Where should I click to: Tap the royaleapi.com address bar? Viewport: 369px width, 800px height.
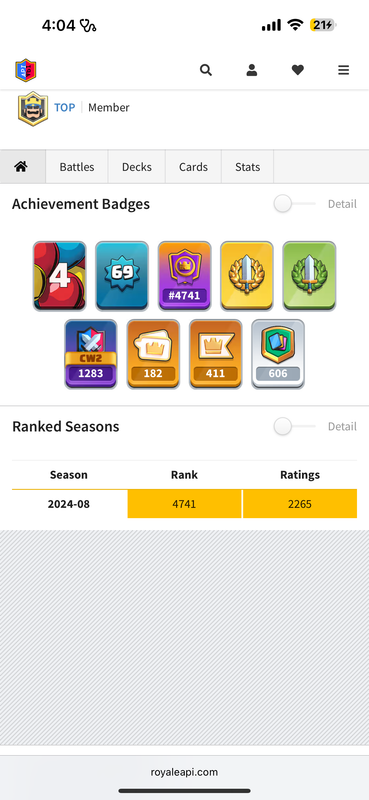[184, 772]
